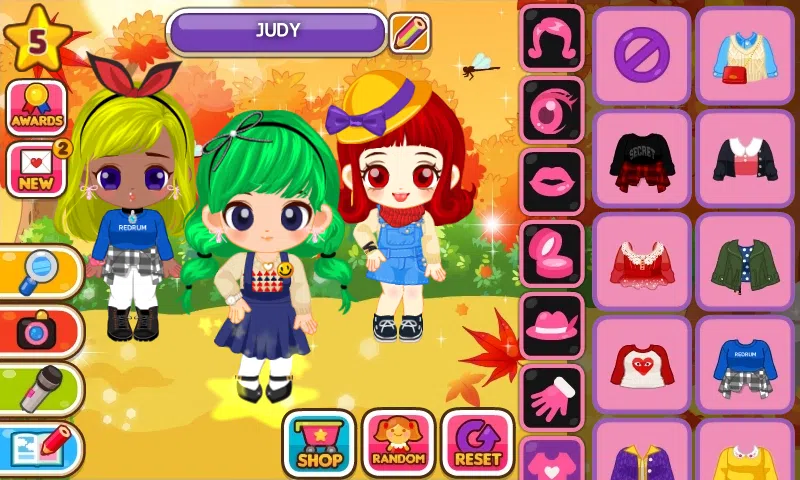Viewport: 800px width, 480px height.
Task: Open the Awards button
Action: coord(37,108)
